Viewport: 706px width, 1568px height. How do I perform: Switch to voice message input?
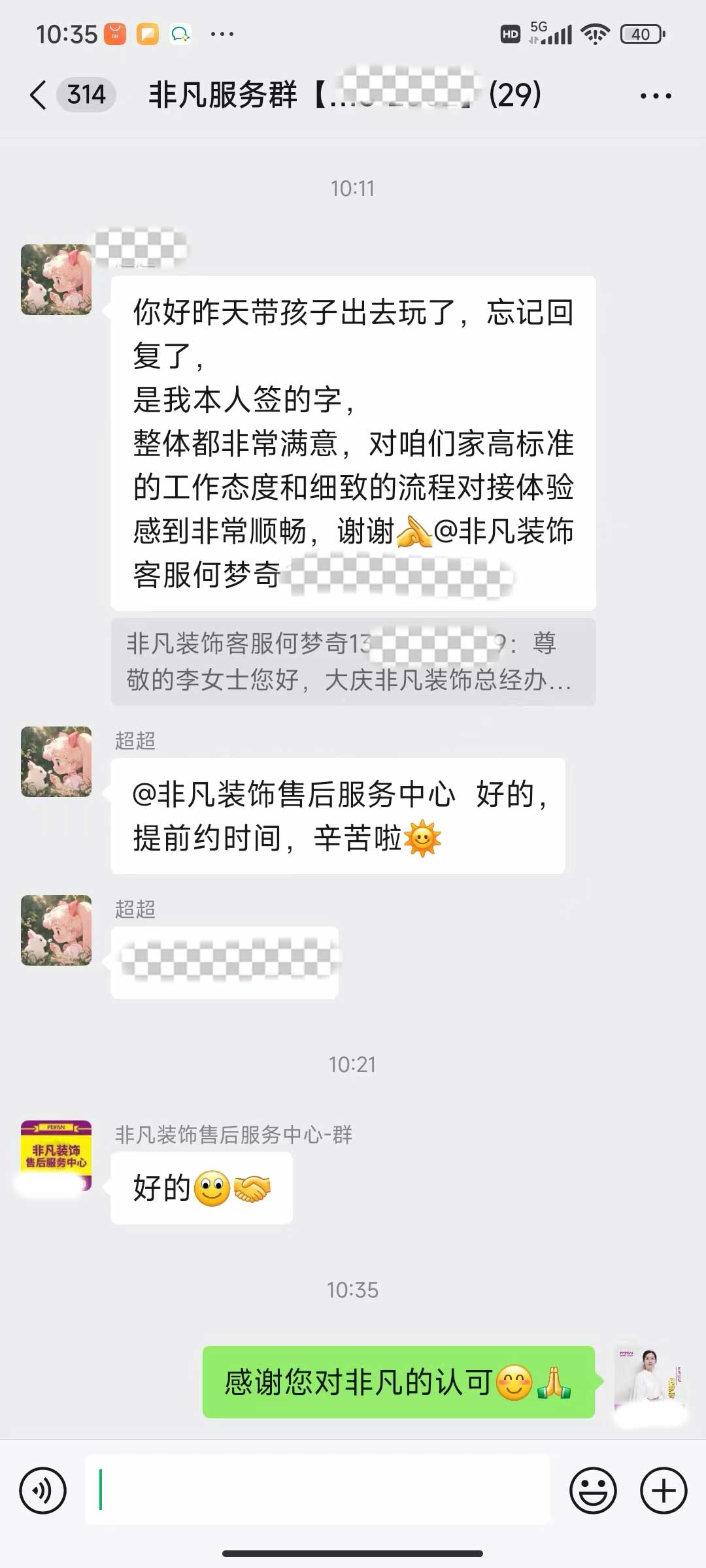[x=43, y=1491]
